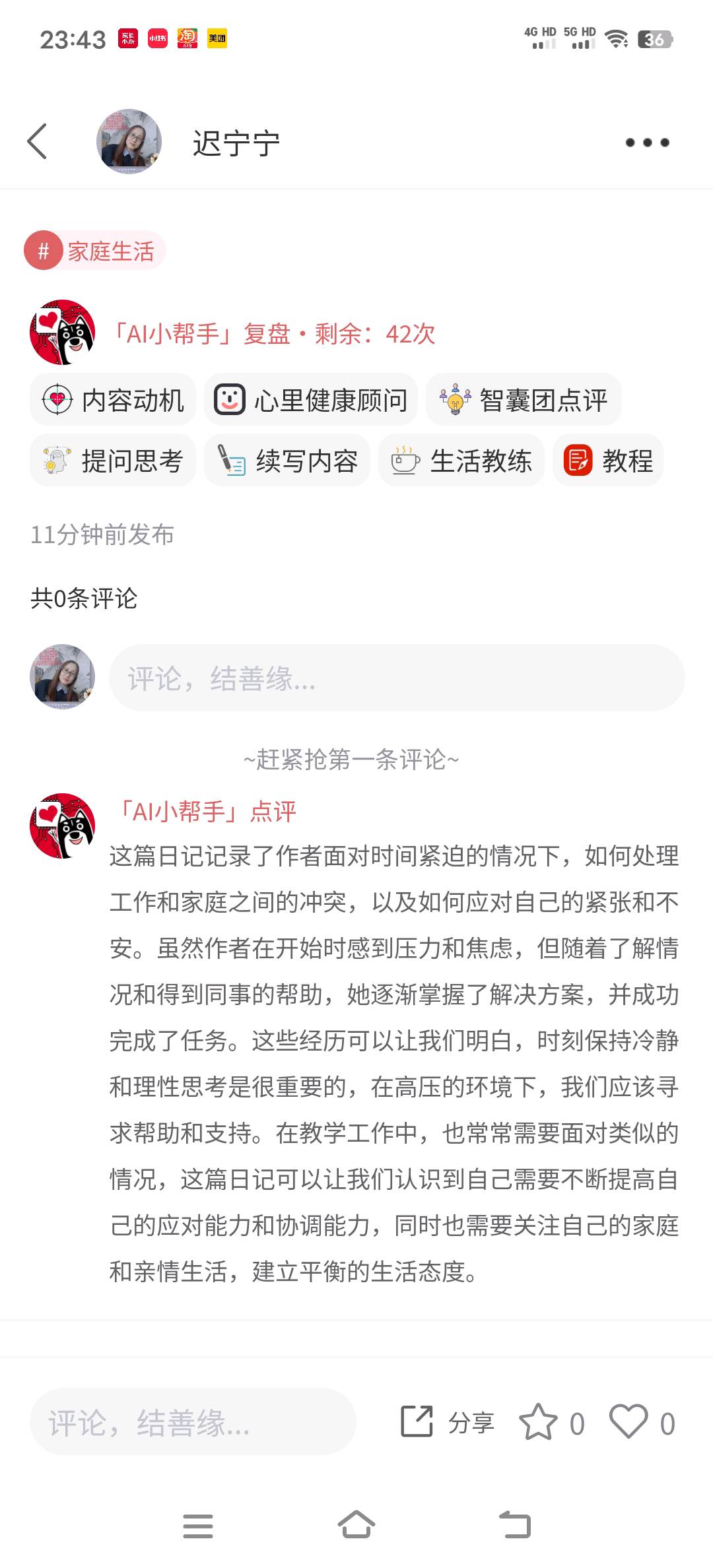This screenshot has height=1568, width=713.
Task: Like the post with the heart icon
Action: point(642,1422)
